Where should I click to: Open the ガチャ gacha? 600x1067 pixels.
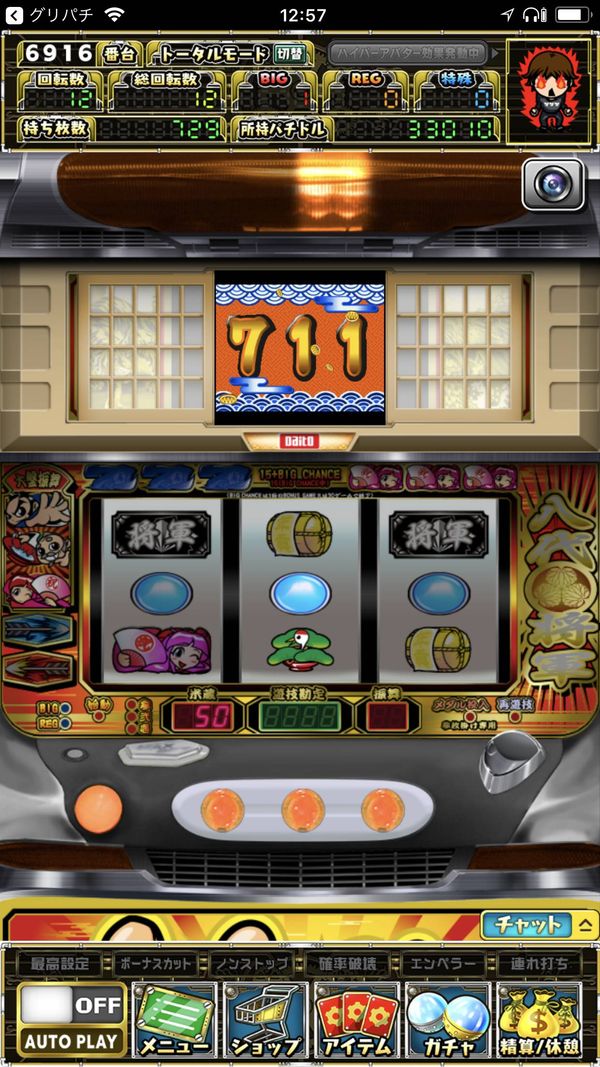[448, 1019]
